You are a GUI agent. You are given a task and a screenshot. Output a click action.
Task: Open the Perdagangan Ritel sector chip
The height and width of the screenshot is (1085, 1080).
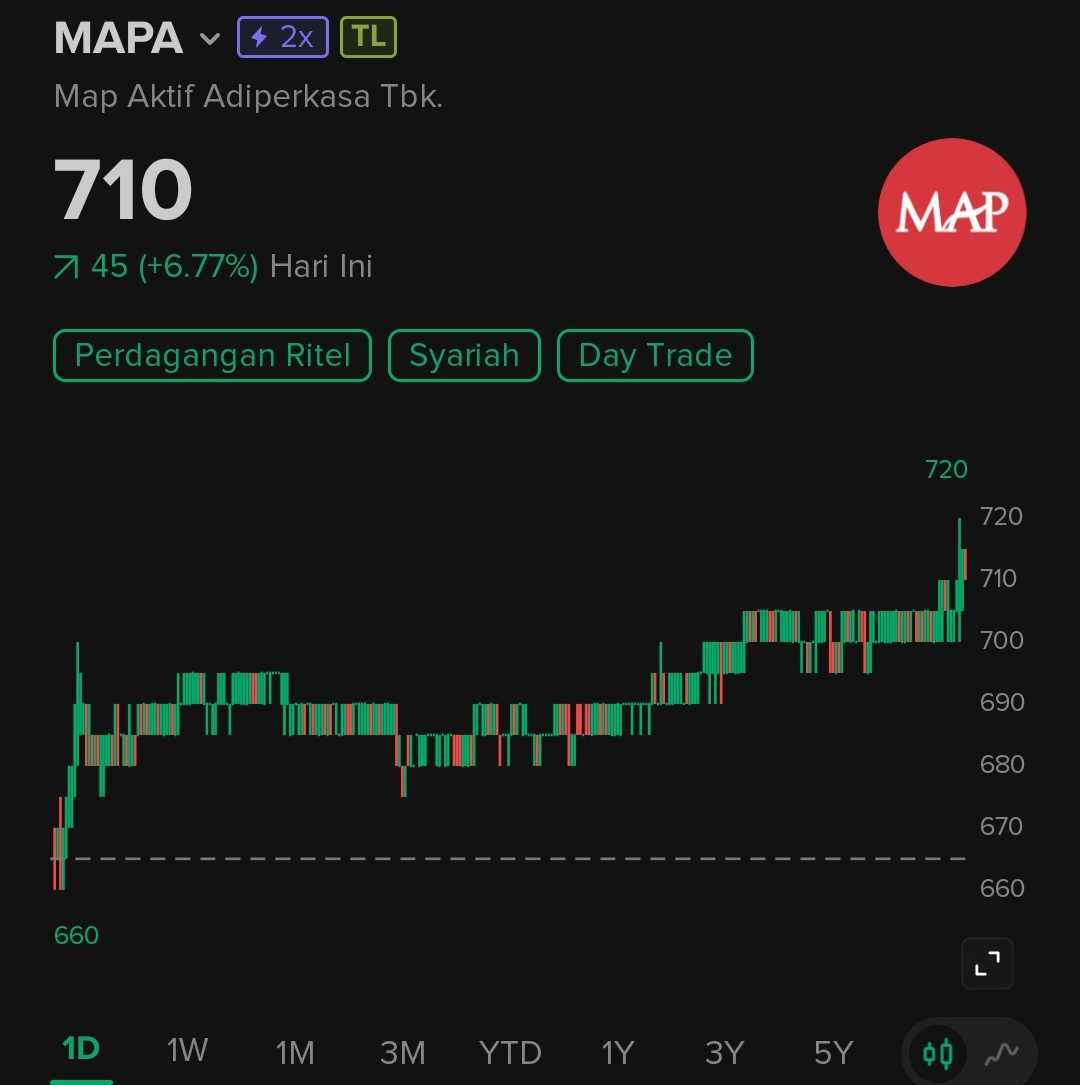[x=212, y=355]
